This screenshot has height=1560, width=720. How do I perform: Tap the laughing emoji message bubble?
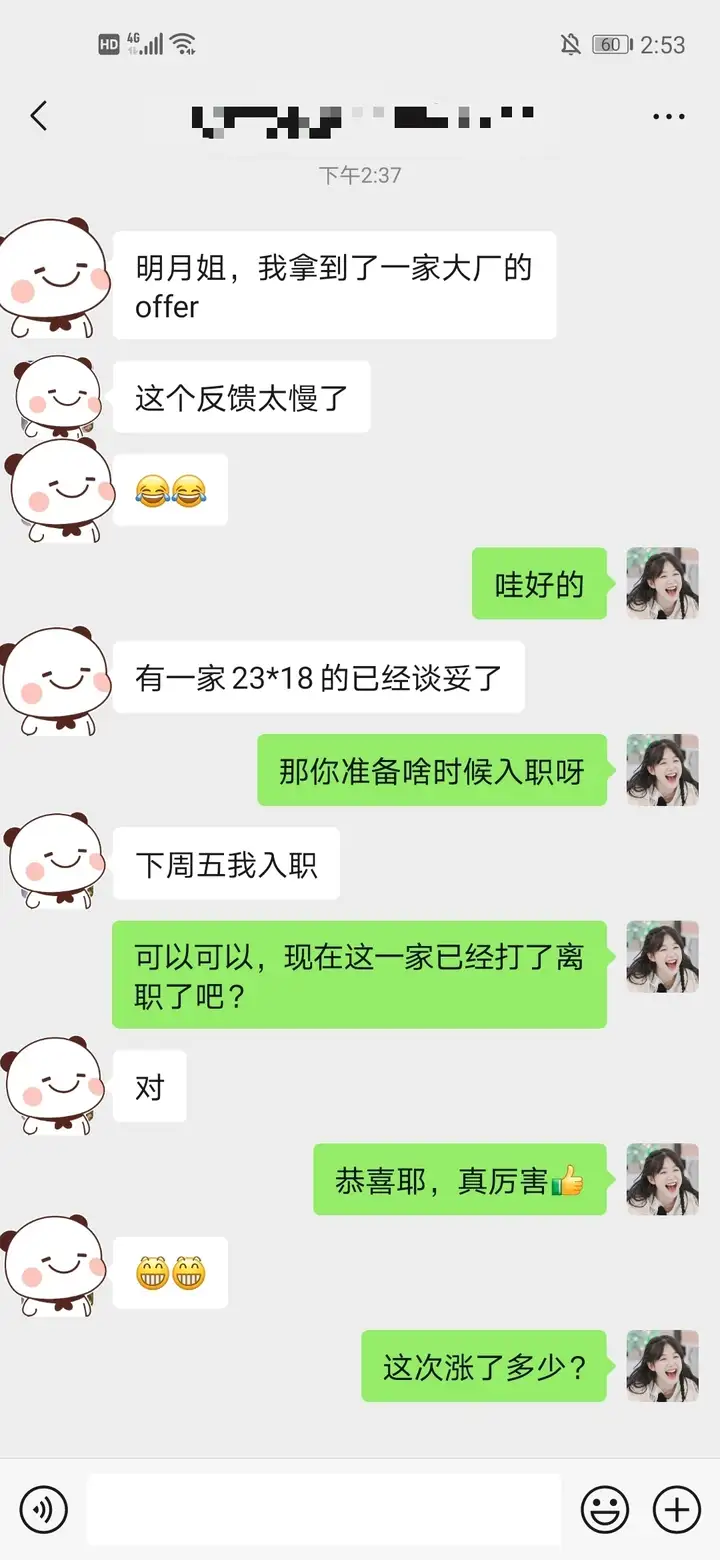click(x=170, y=489)
